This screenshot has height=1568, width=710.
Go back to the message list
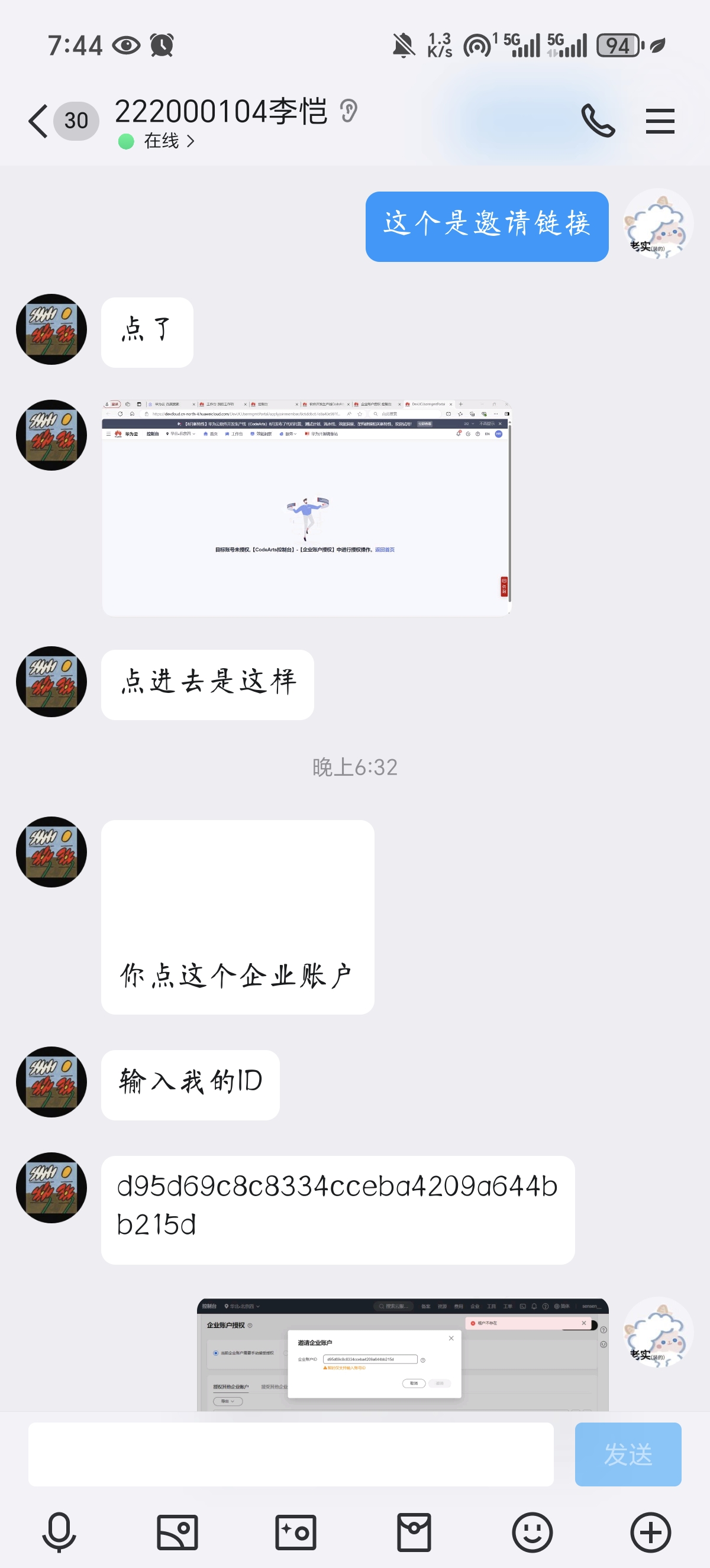(38, 121)
